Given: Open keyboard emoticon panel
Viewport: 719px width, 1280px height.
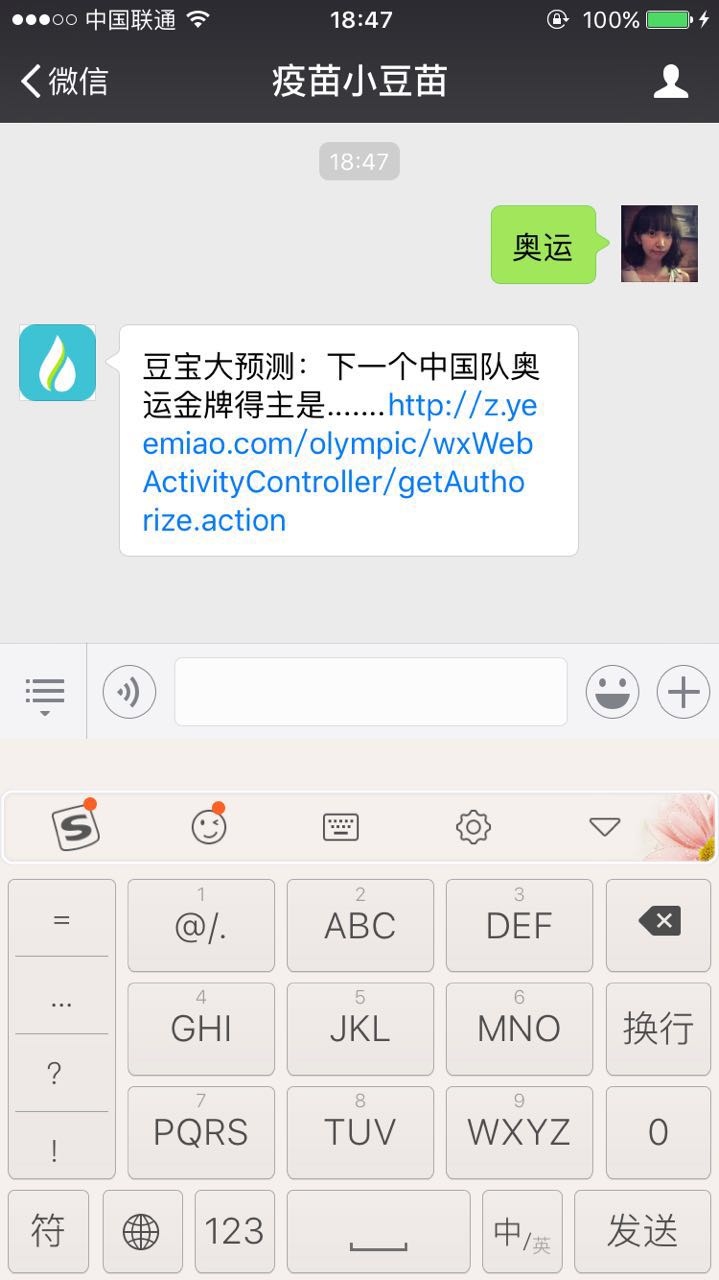Looking at the screenshot, I should [x=208, y=827].
